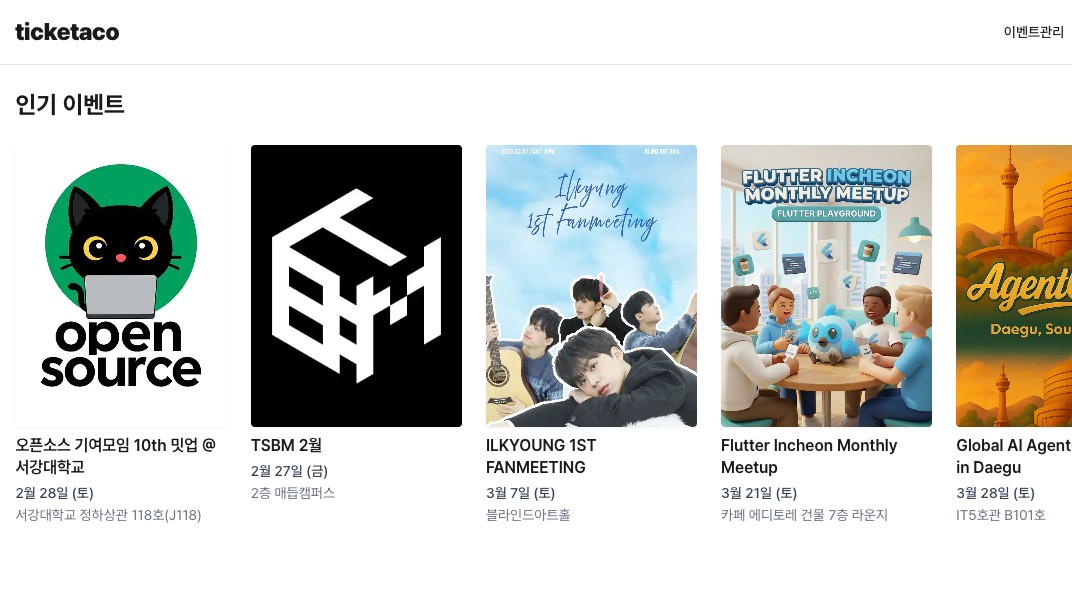
Task: Open the 오픈소스 기여모임 10th 밋업 event
Action: coord(121,286)
